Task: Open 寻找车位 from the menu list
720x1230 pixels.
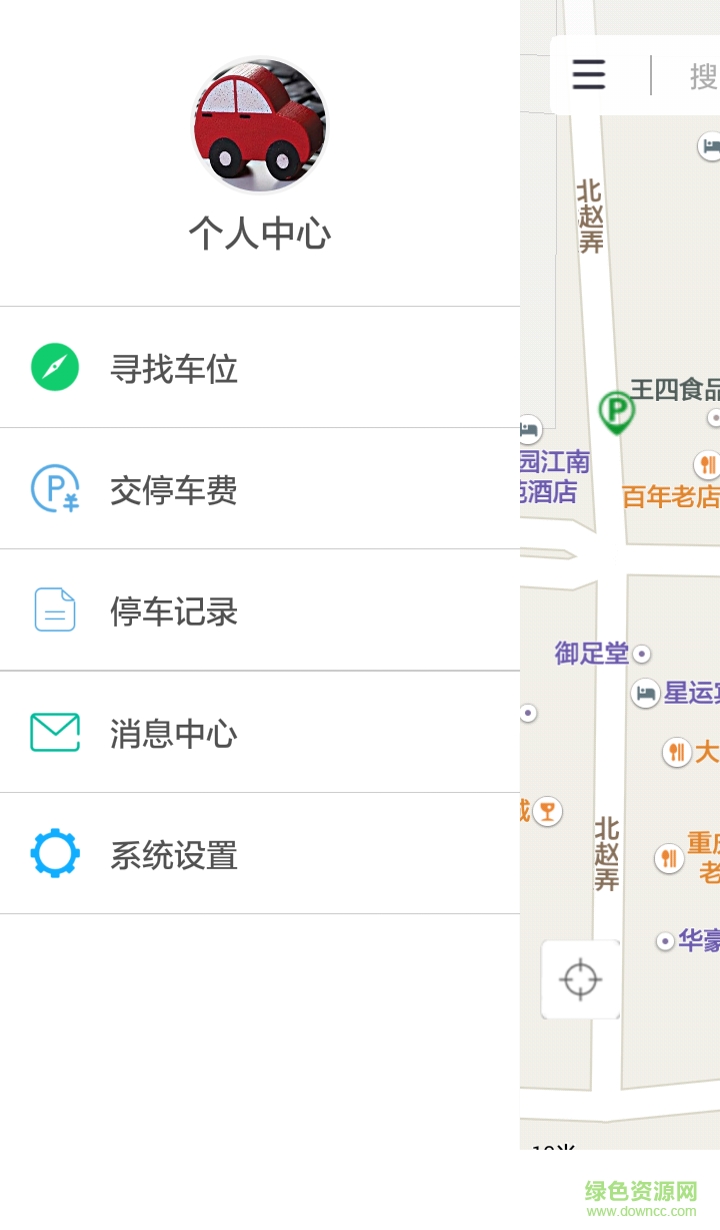Action: pos(175,366)
